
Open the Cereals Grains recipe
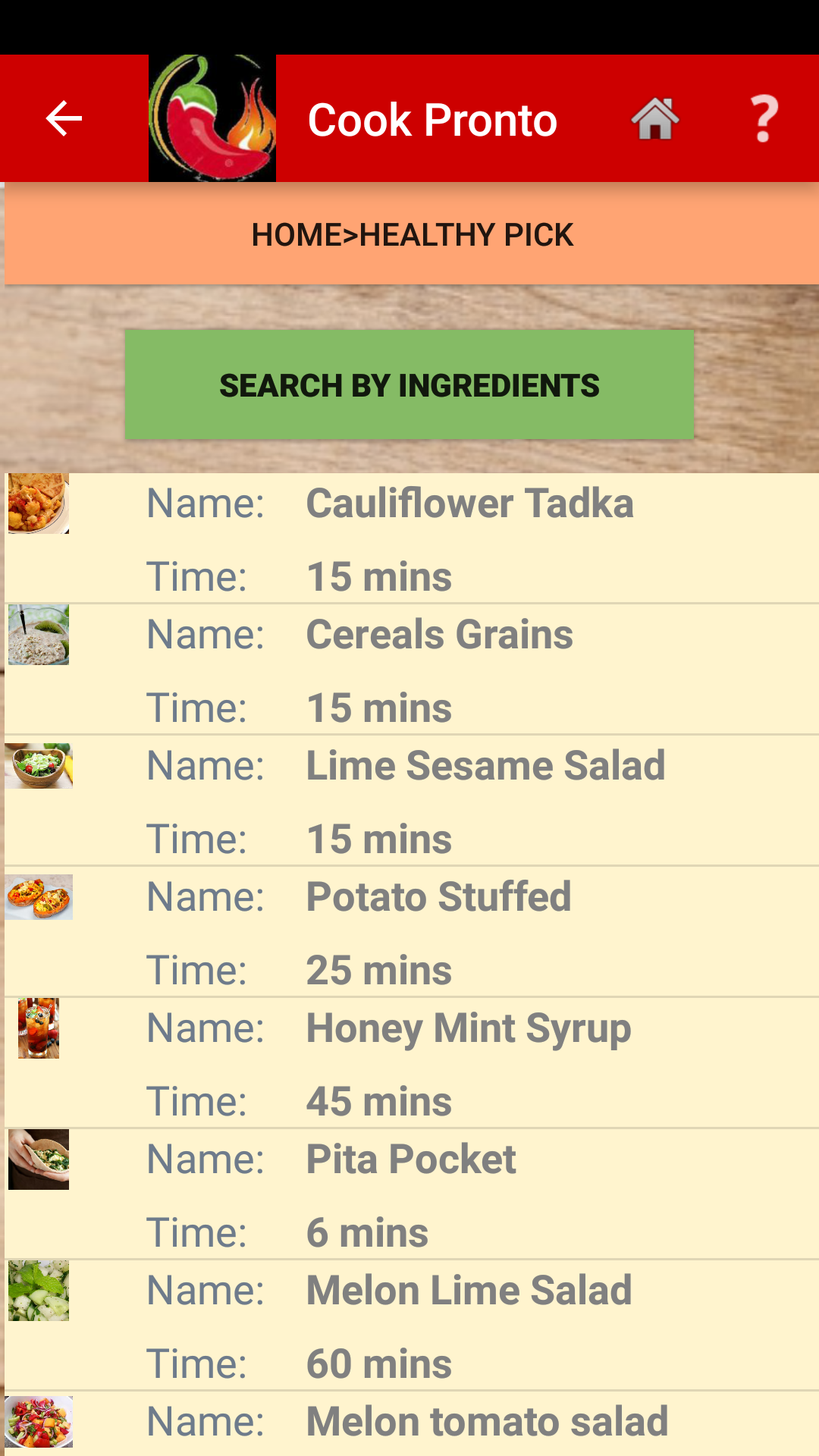click(412, 670)
